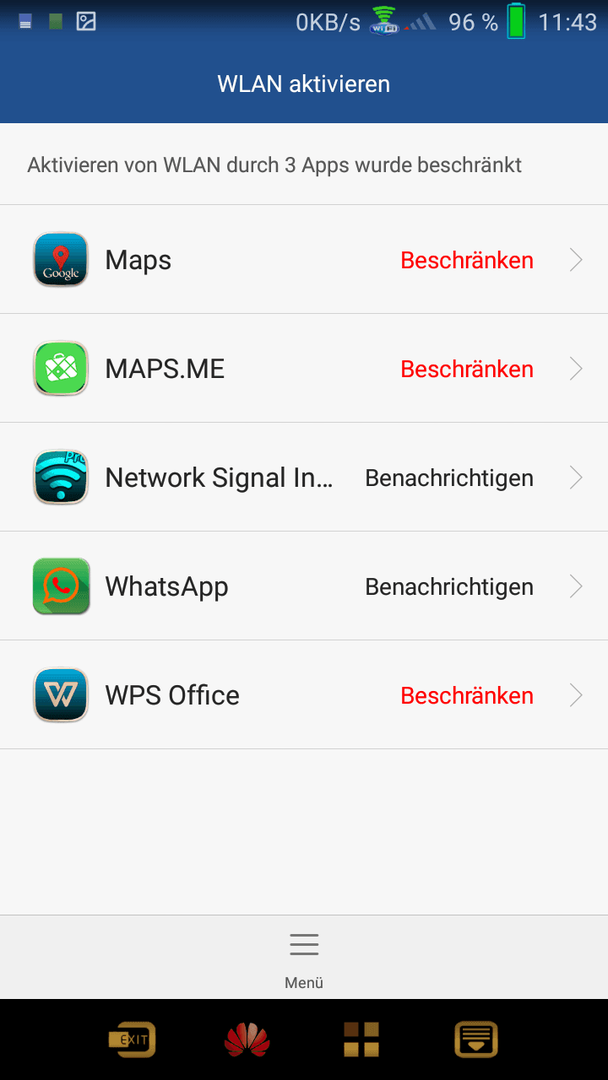This screenshot has height=1080, width=608.
Task: Show recent apps with the squares icon
Action: tap(361, 1039)
